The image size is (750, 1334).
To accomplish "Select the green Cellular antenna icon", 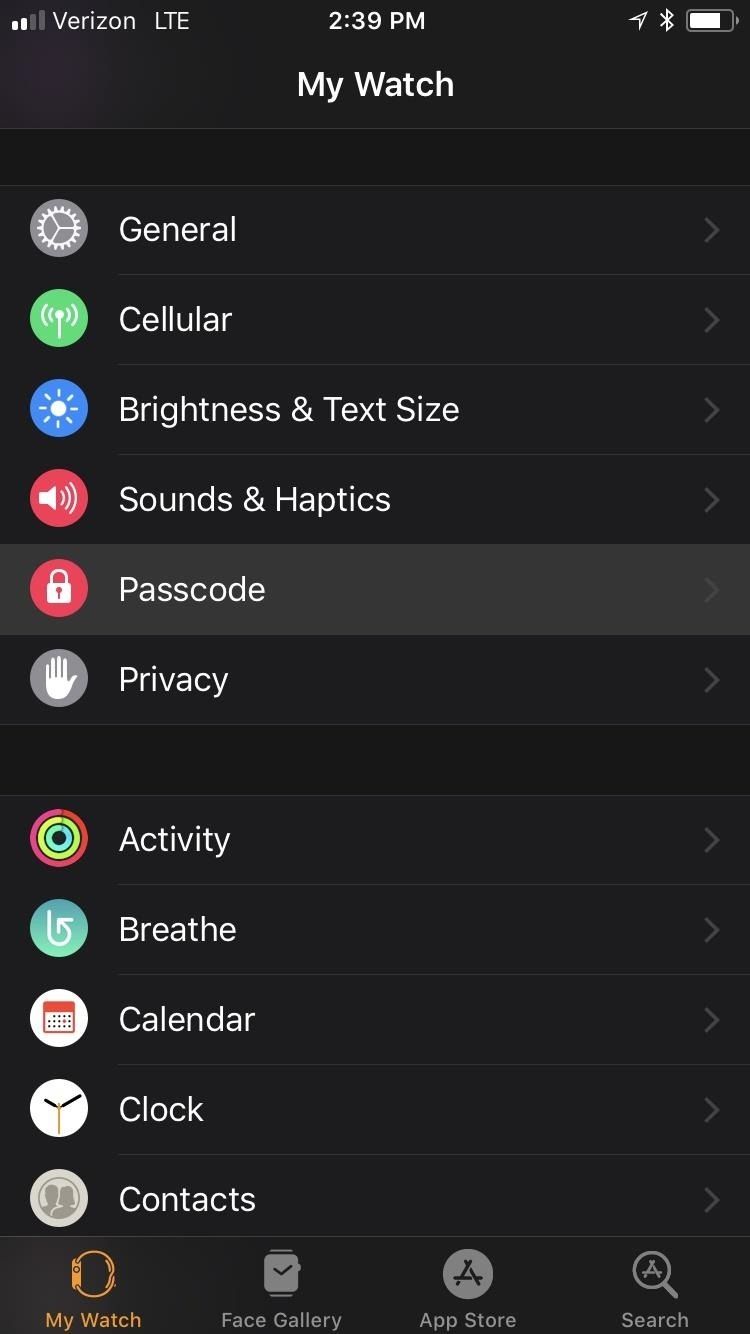I will [x=59, y=318].
